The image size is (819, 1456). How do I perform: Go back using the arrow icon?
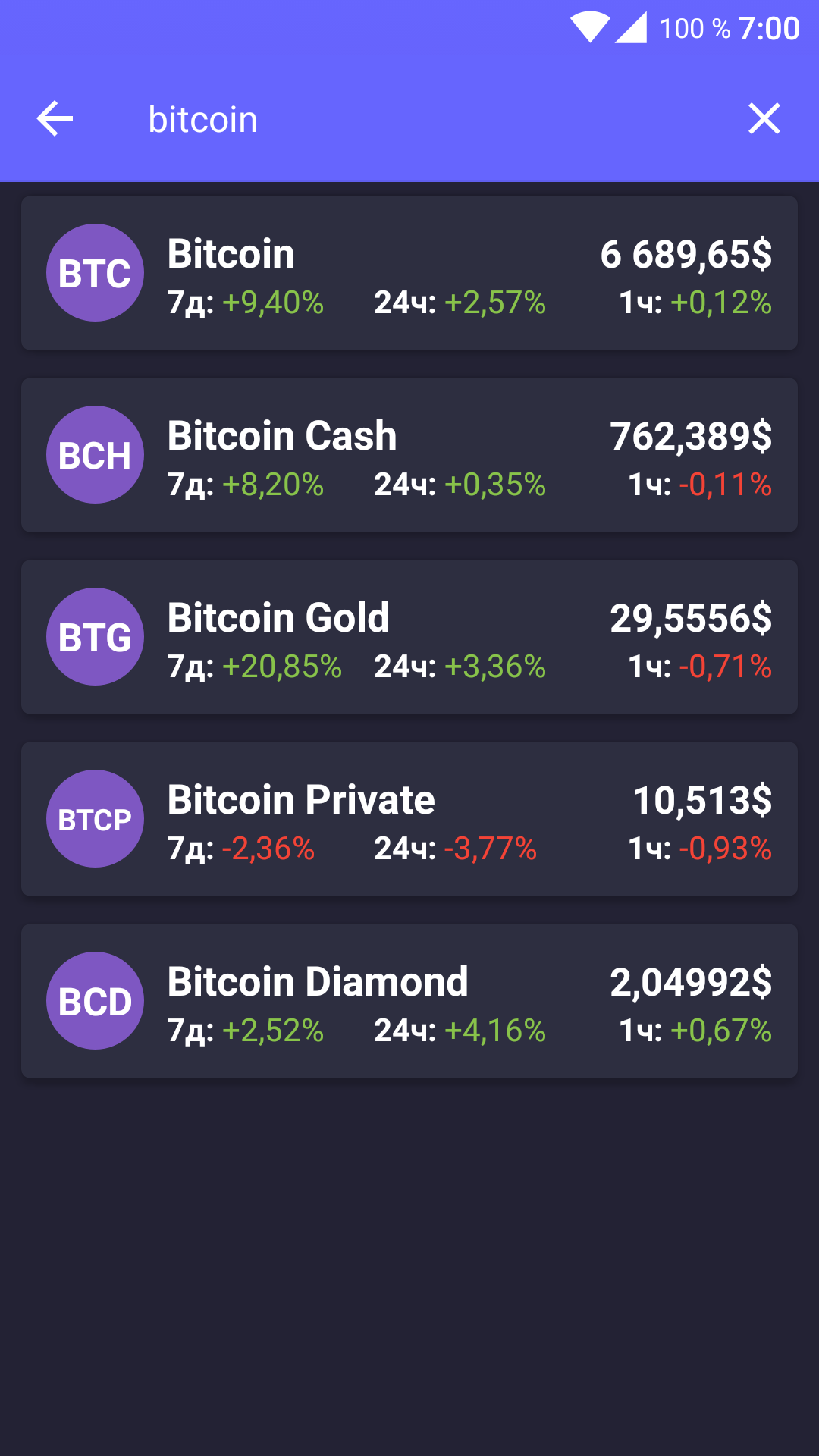point(55,119)
